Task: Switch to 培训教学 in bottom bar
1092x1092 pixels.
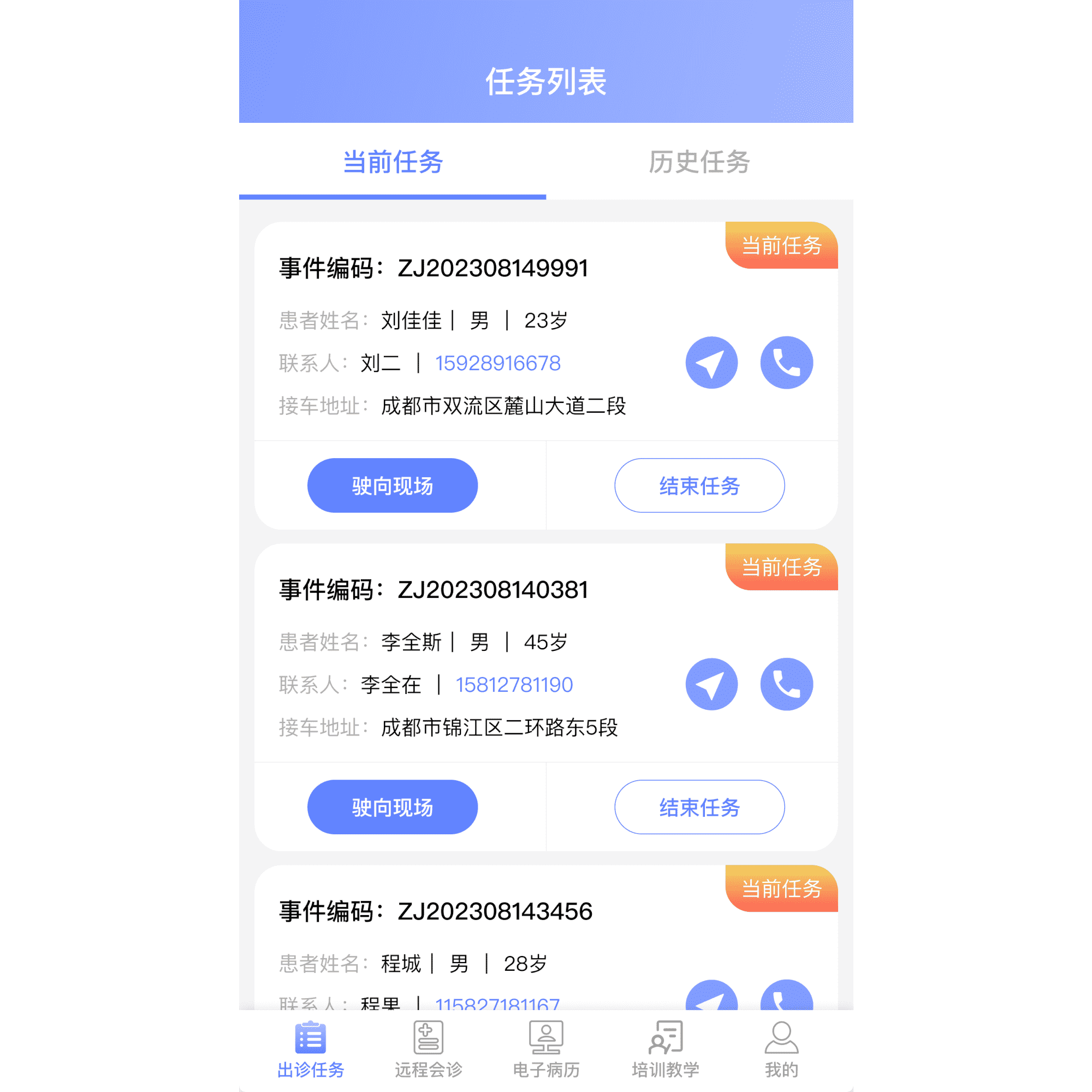Action: click(x=665, y=1049)
